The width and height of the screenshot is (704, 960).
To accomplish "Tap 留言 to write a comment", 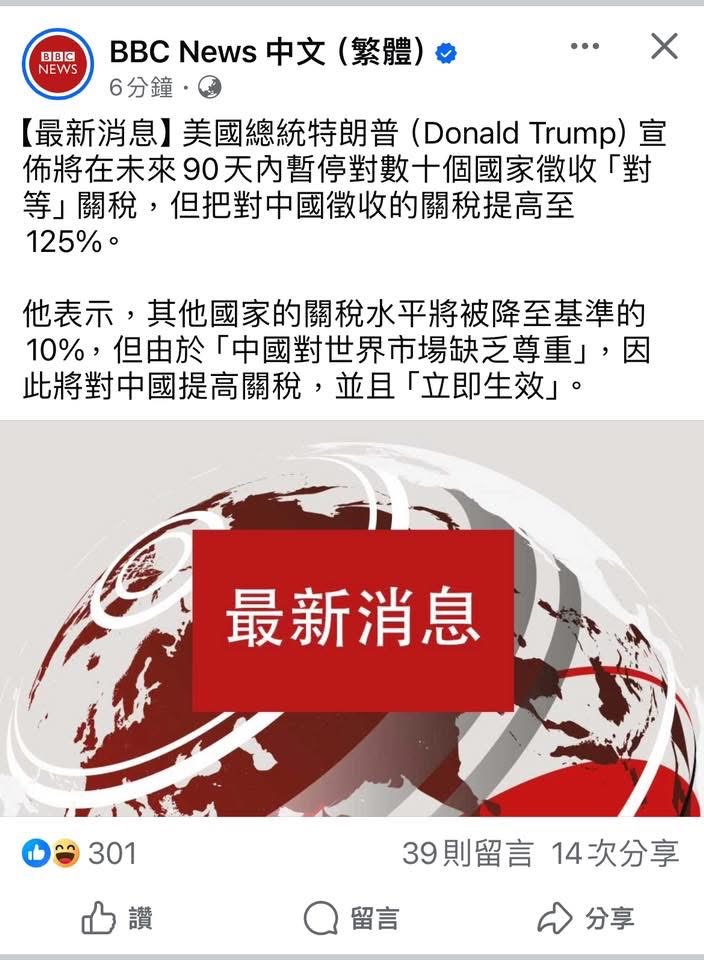I will tap(351, 918).
